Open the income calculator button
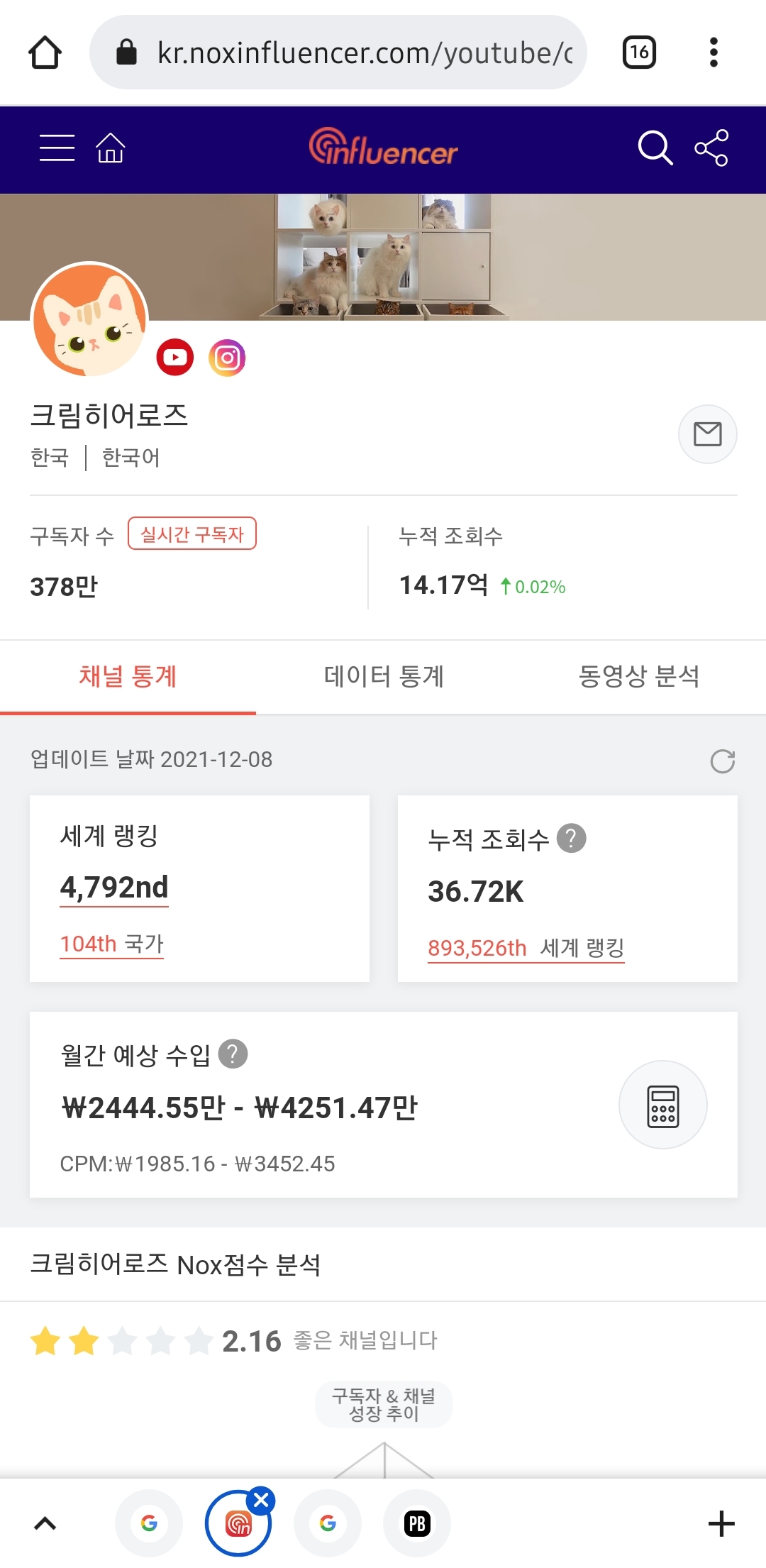This screenshot has height=1568, width=766. point(662,1105)
